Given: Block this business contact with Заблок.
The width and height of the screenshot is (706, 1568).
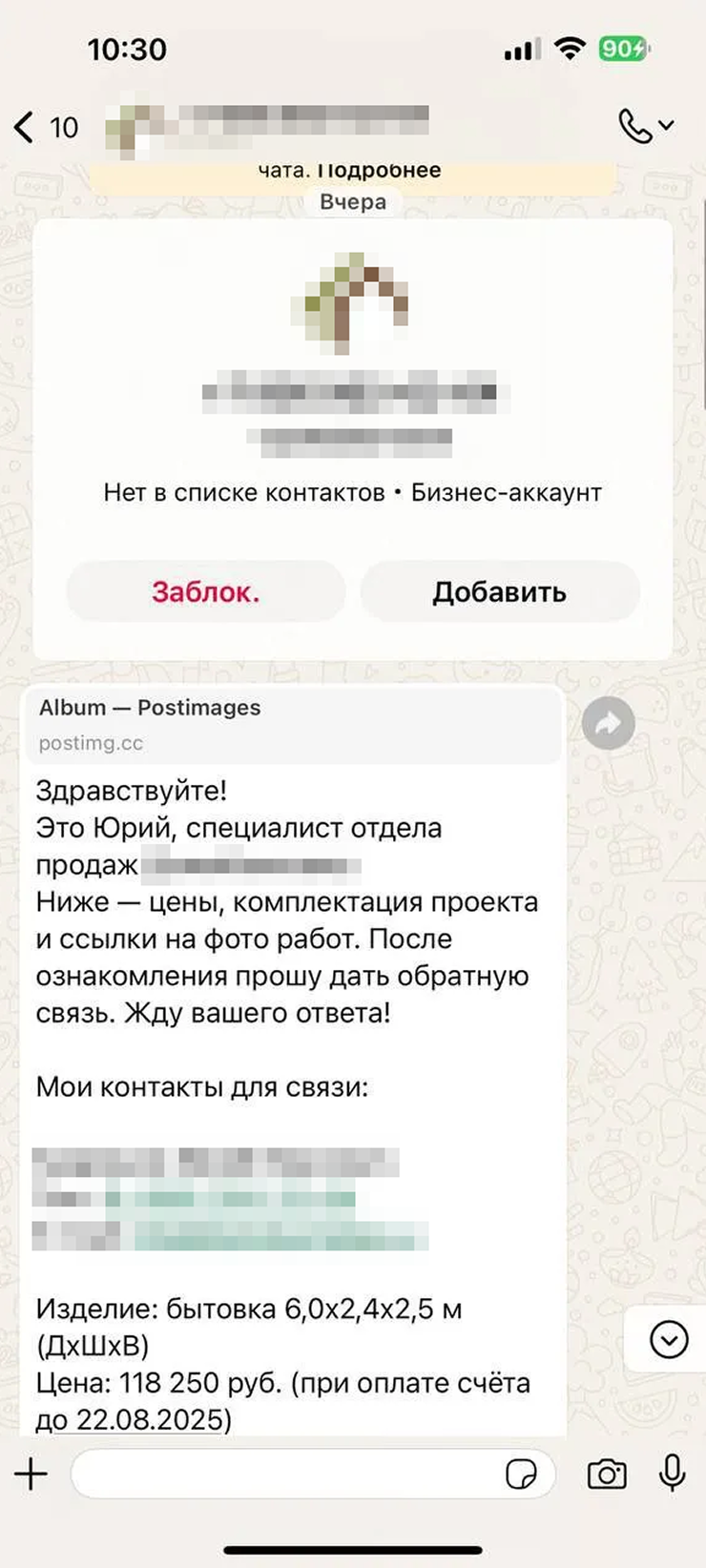Looking at the screenshot, I should [x=205, y=592].
